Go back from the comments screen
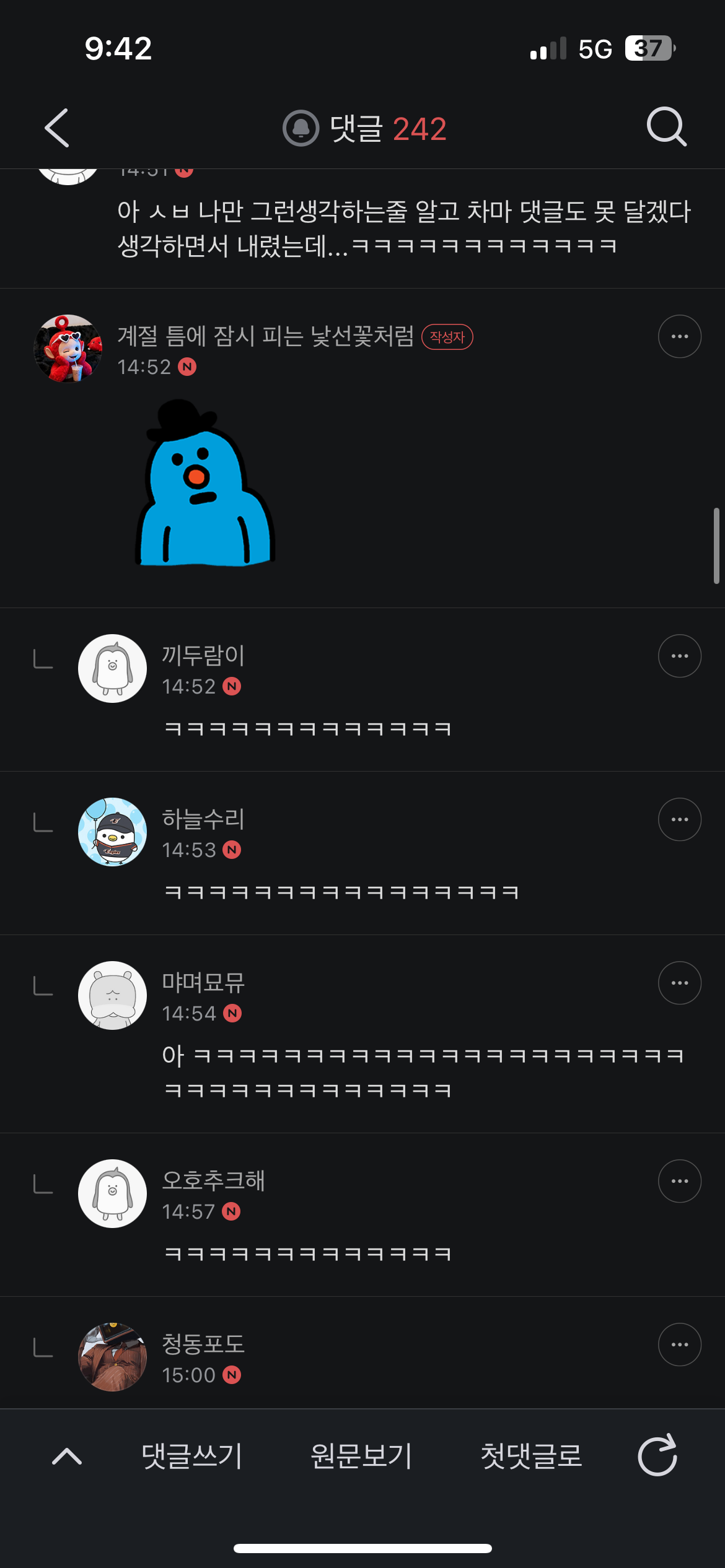The width and height of the screenshot is (725, 1568). (x=57, y=128)
